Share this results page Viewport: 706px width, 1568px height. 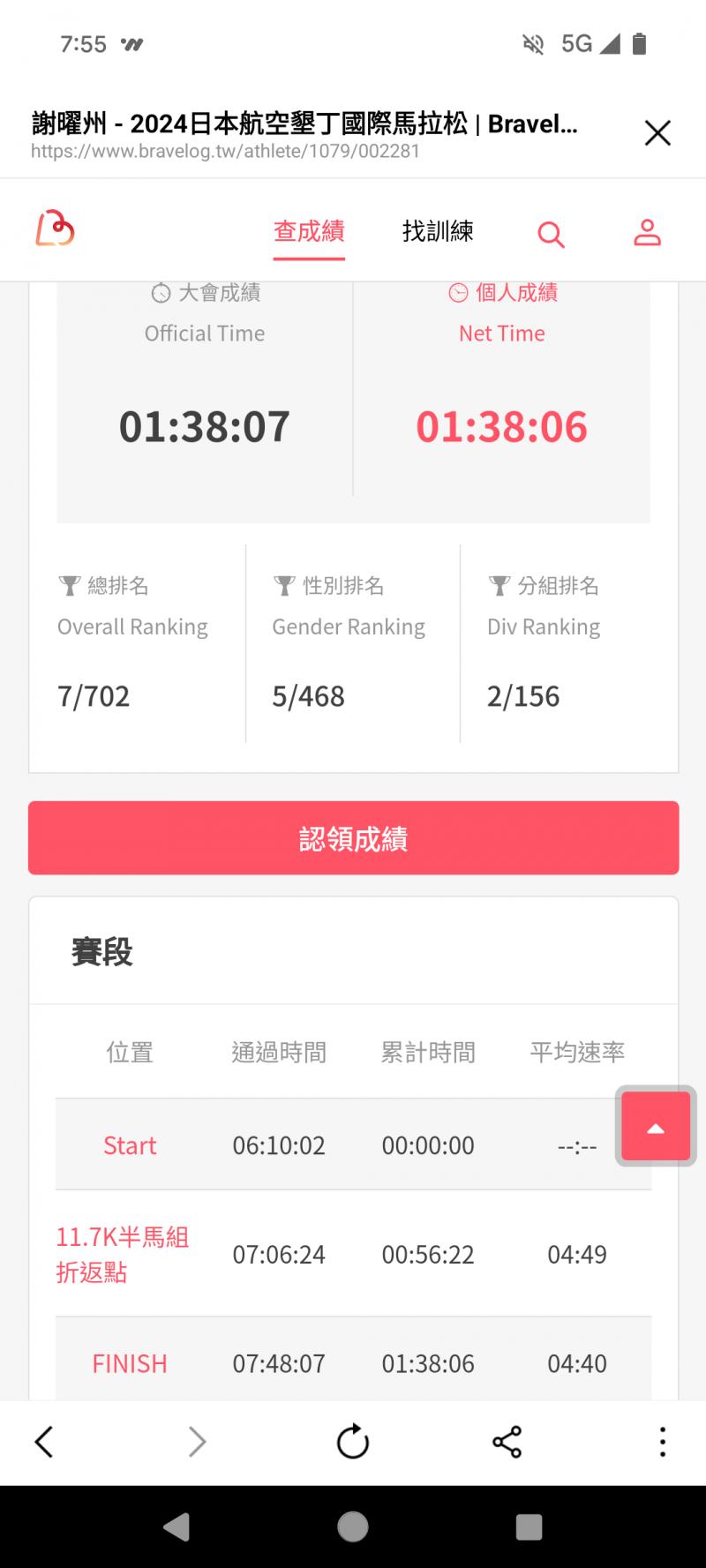pyautogui.click(x=507, y=1442)
